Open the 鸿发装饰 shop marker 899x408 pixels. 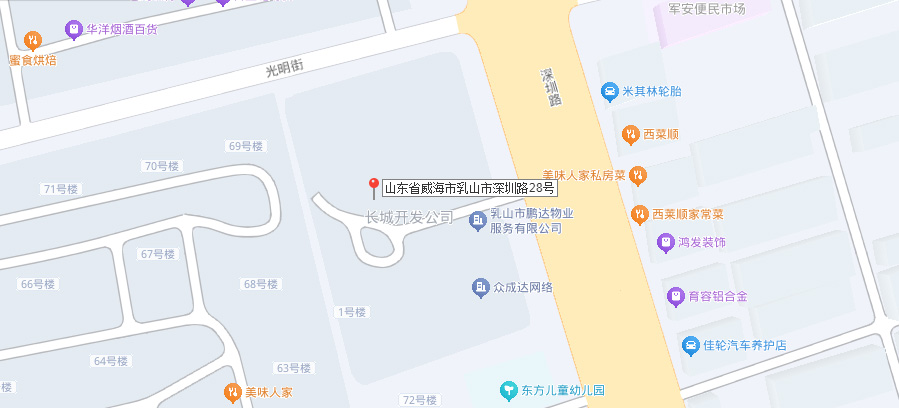[x=665, y=242]
